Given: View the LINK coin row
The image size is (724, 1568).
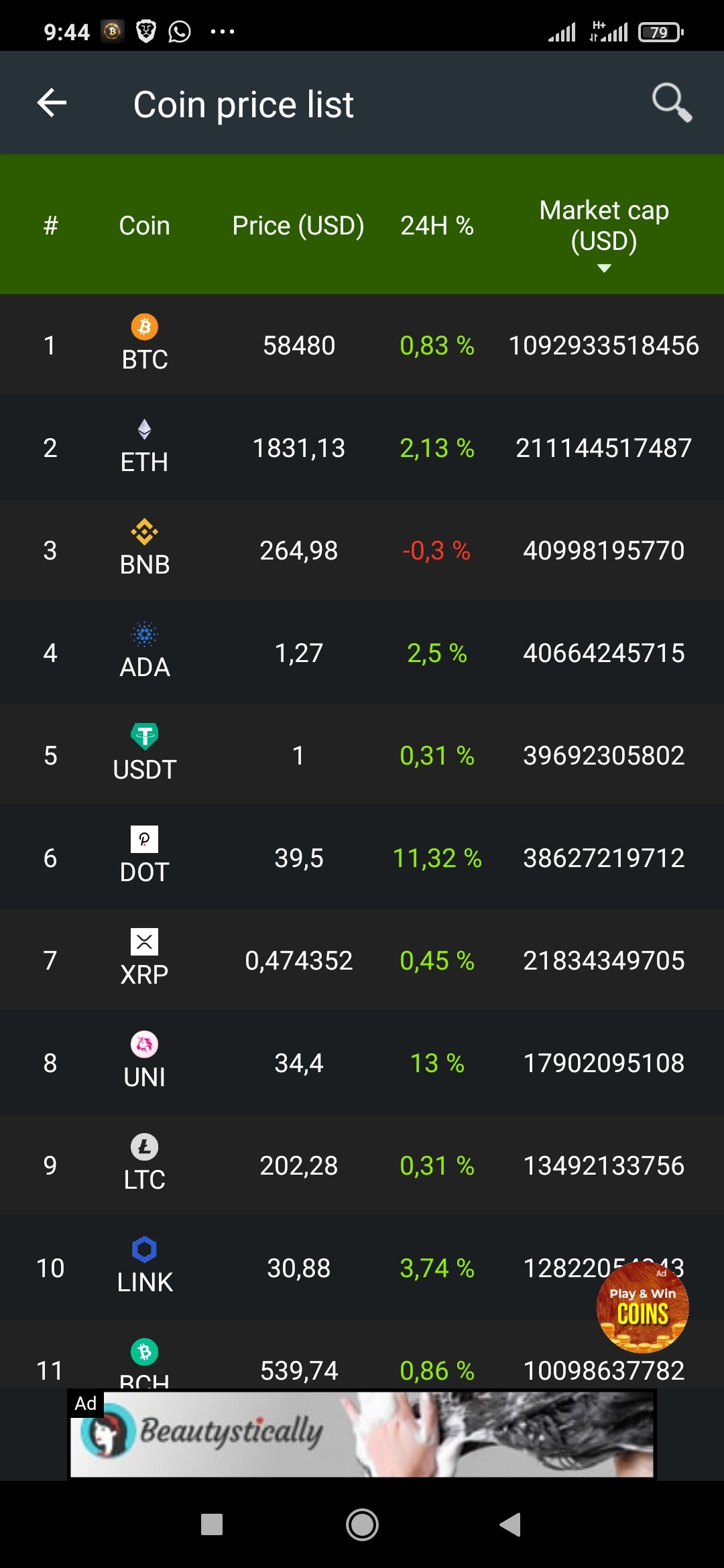Looking at the screenshot, I should tap(362, 1268).
